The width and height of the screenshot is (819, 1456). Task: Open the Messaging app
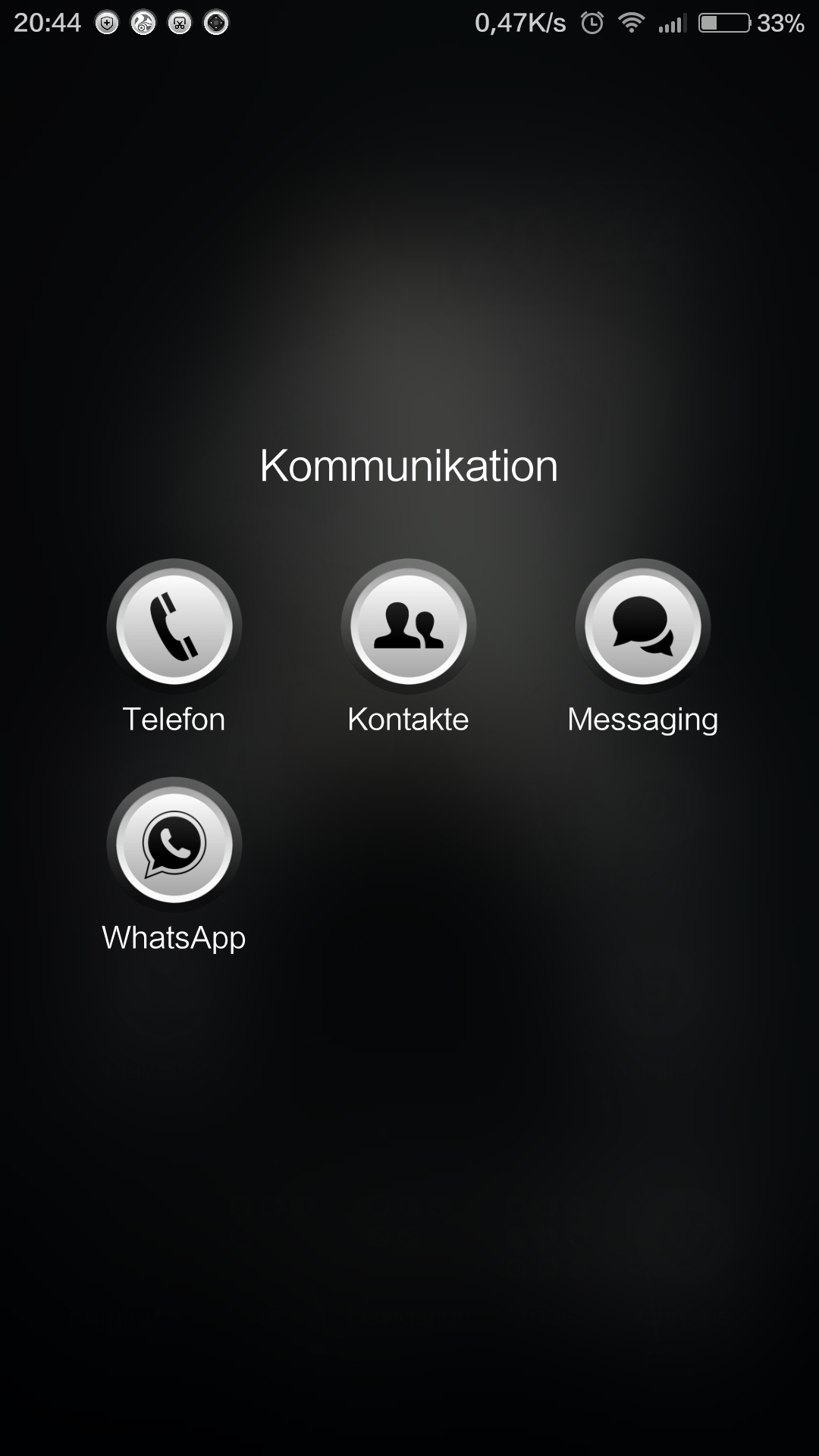pos(642,626)
